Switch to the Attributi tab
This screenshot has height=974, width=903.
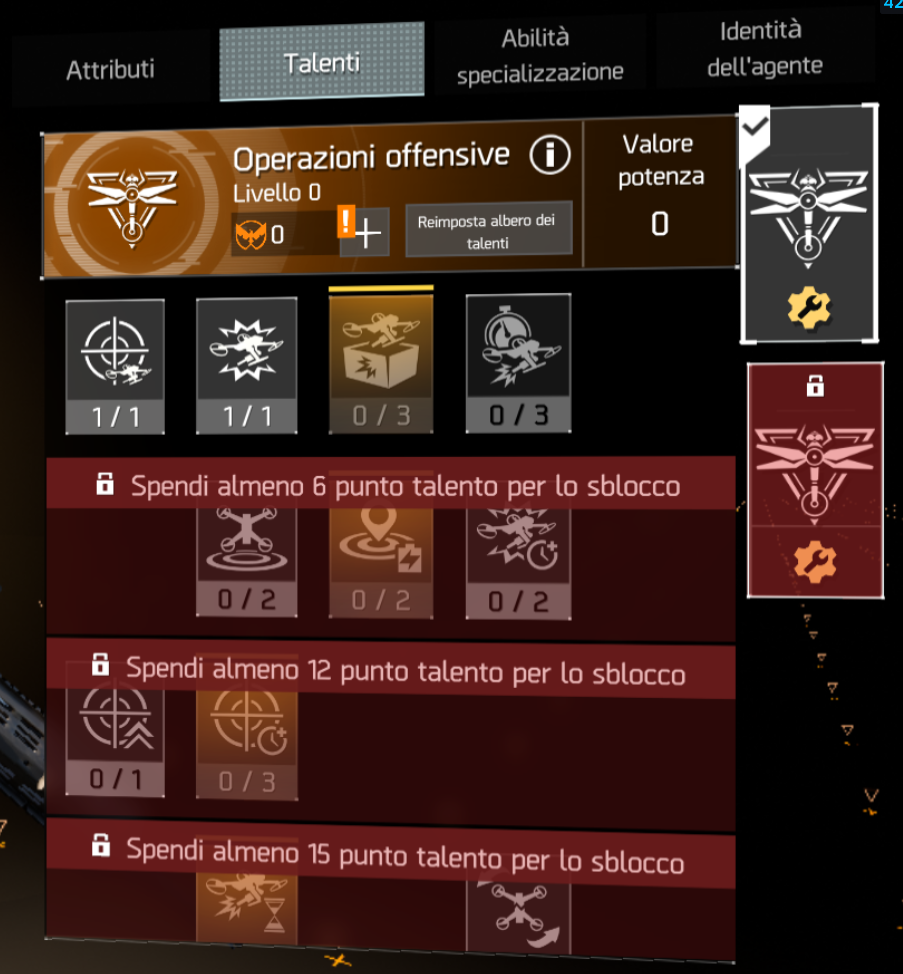(x=110, y=70)
